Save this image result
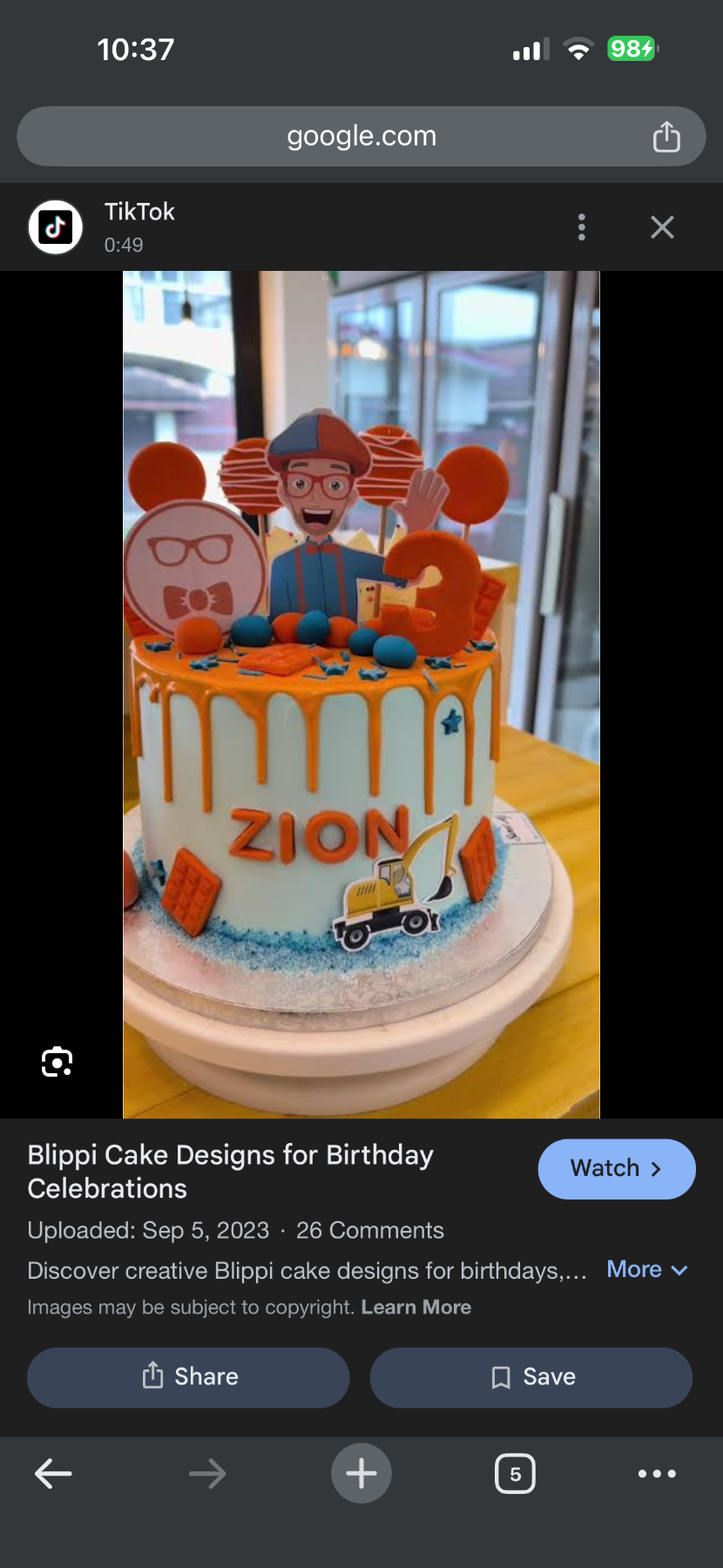 coord(530,1377)
